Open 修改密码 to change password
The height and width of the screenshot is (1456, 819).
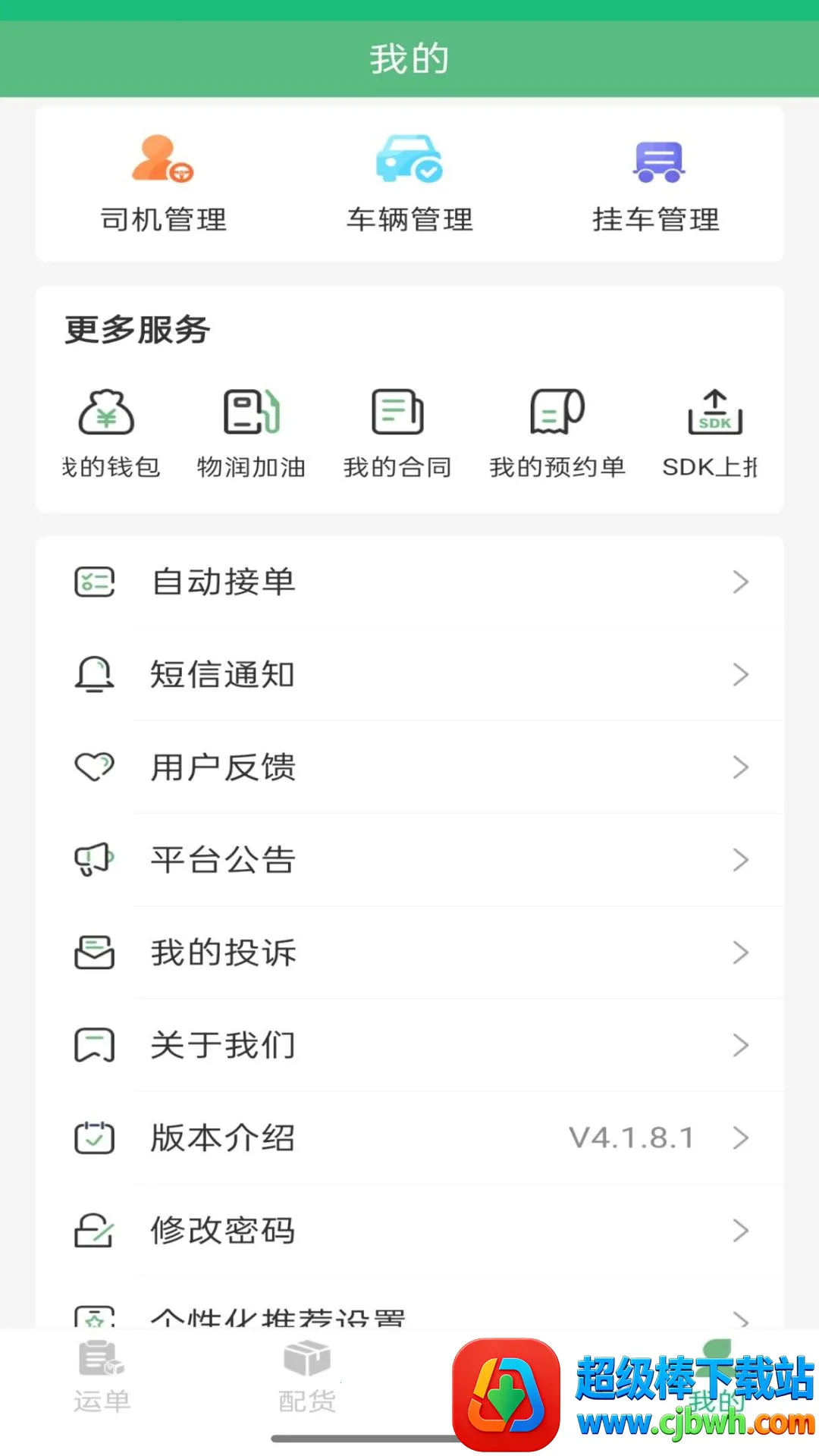tap(409, 1230)
